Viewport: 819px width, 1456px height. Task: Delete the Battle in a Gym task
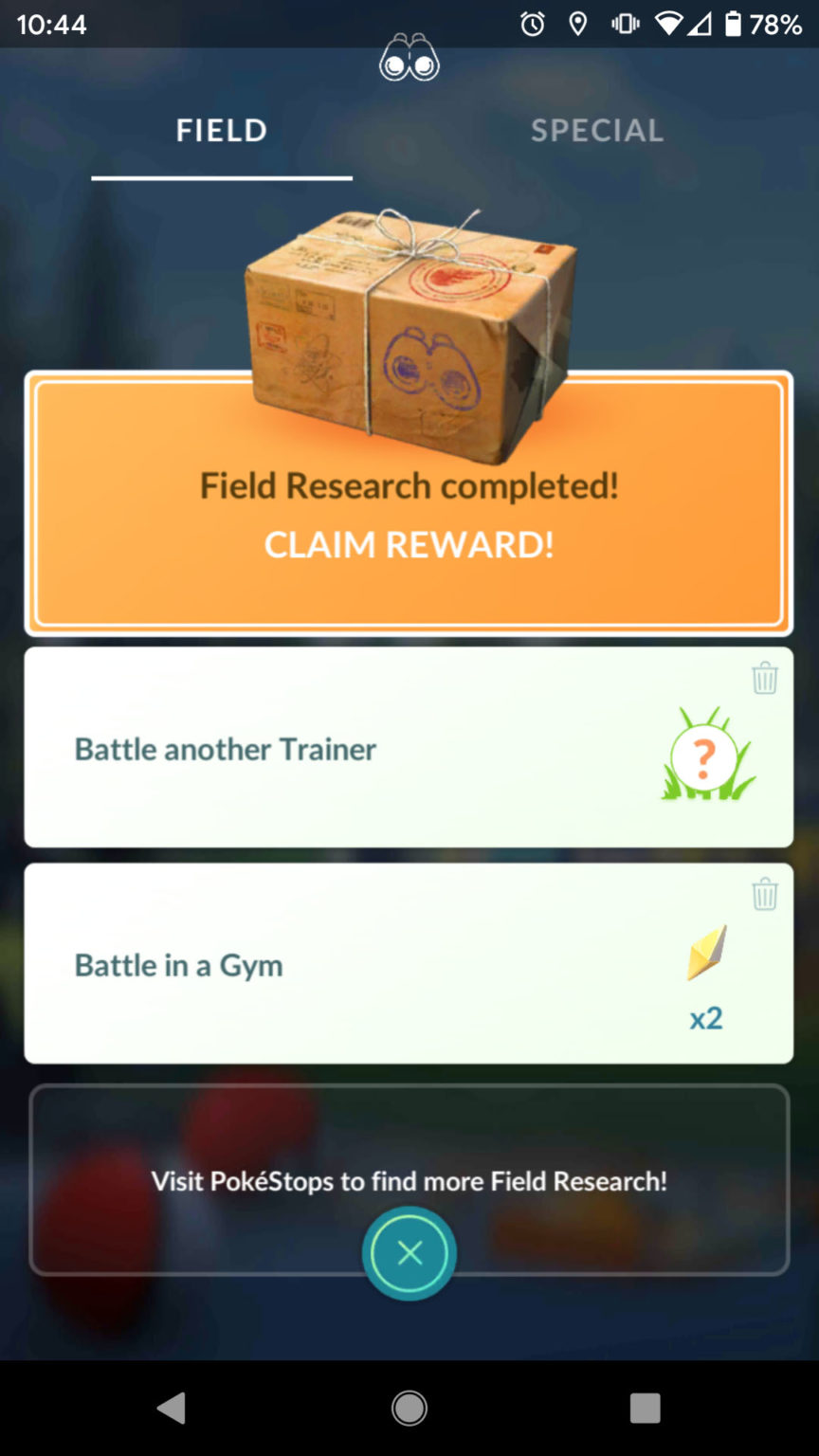click(x=765, y=894)
